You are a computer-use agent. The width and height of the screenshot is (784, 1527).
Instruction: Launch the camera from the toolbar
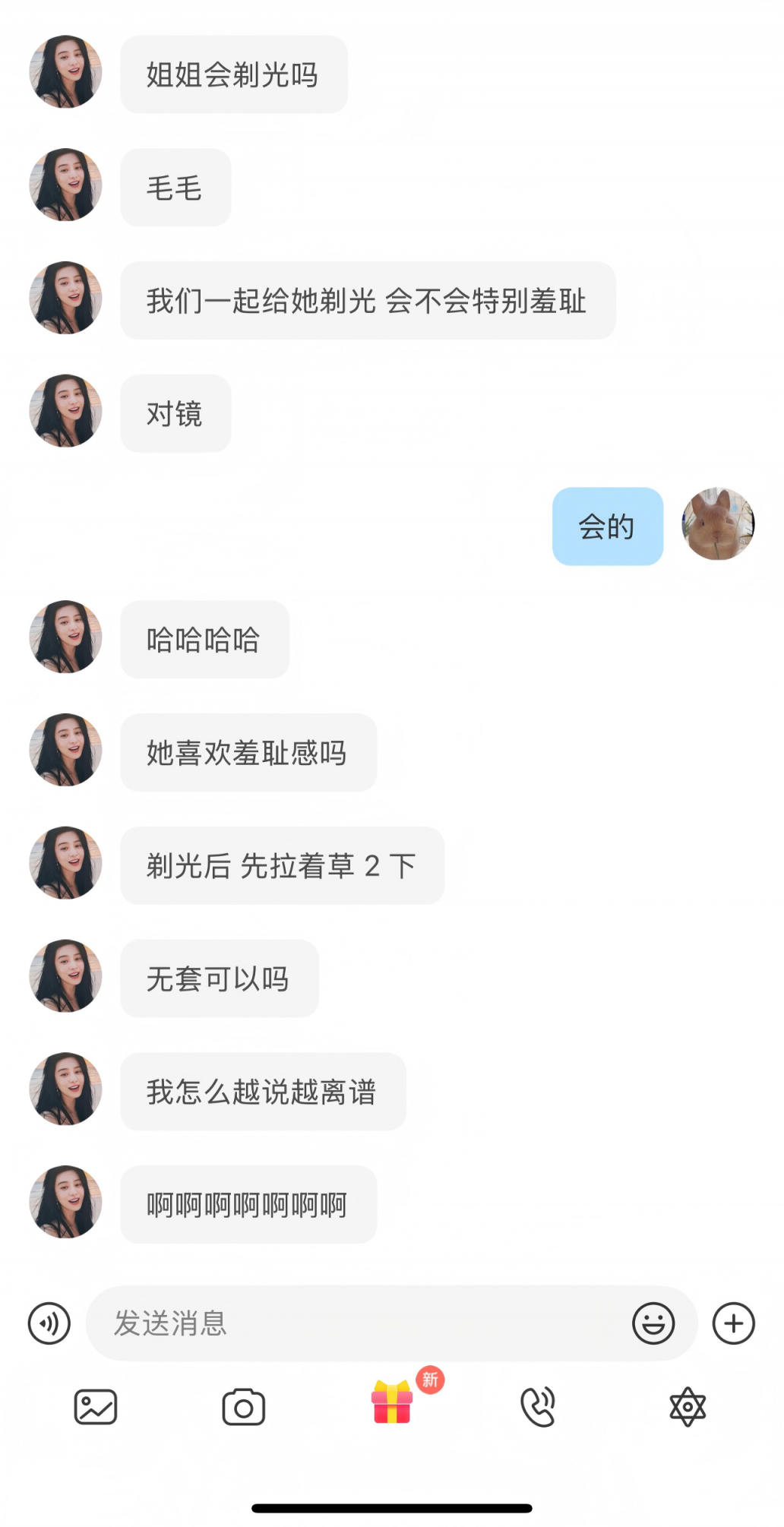[x=244, y=1407]
